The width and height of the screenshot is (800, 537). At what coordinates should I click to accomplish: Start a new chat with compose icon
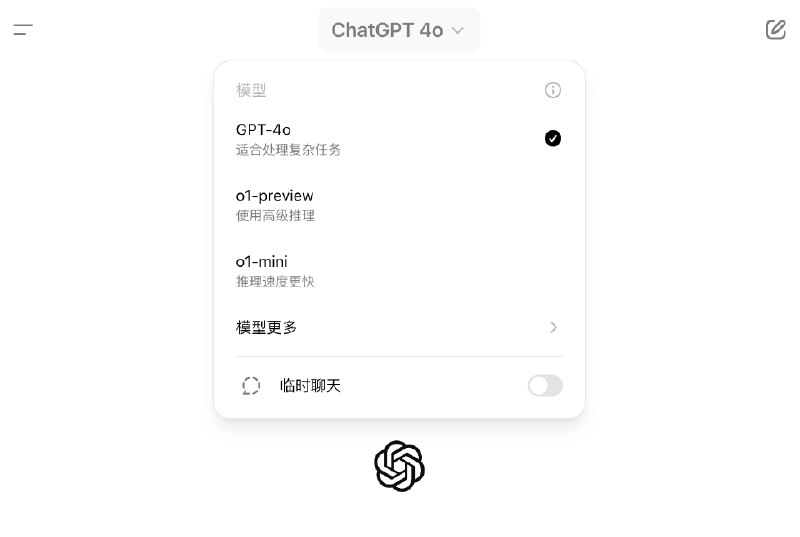click(775, 30)
